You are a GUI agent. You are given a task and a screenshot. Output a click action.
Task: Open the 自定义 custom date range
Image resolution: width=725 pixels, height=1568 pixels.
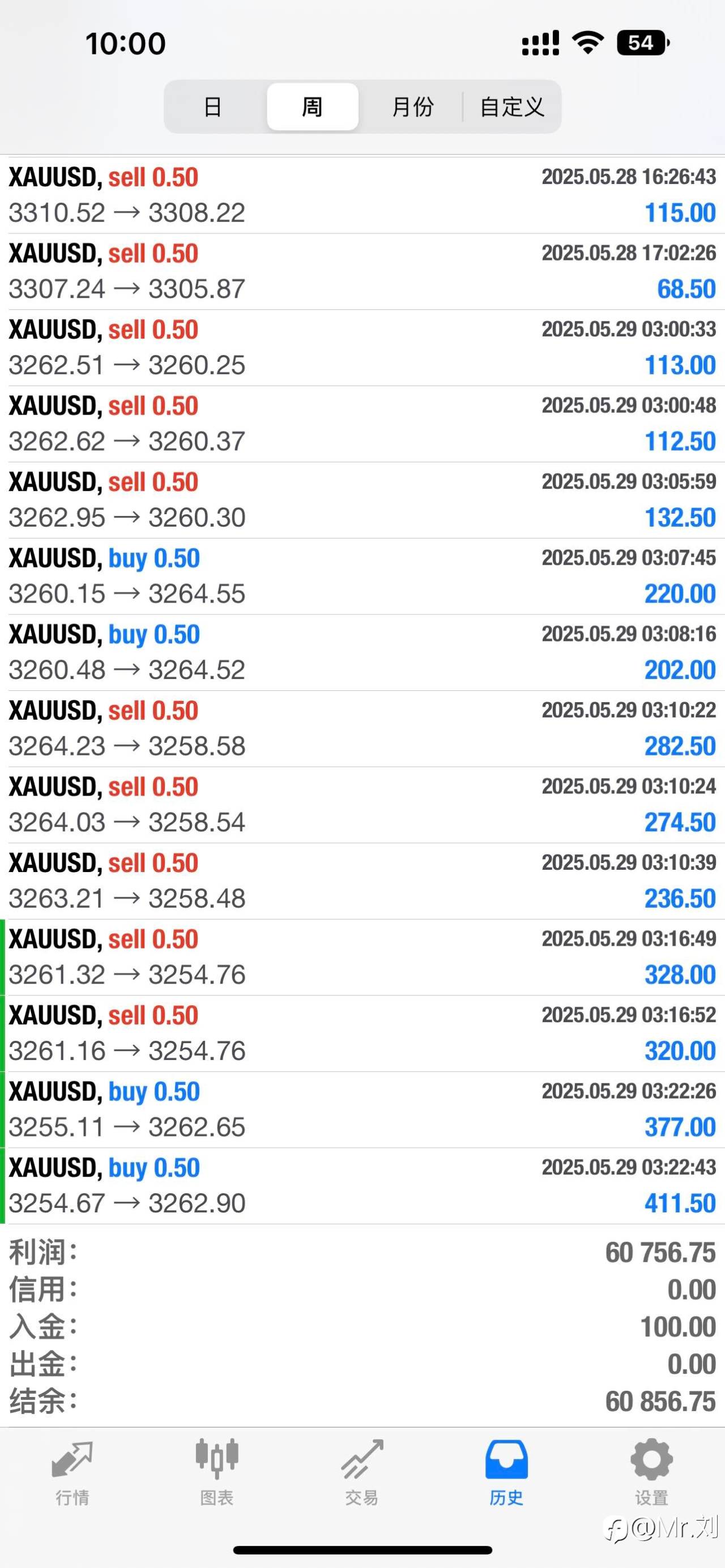tap(511, 106)
